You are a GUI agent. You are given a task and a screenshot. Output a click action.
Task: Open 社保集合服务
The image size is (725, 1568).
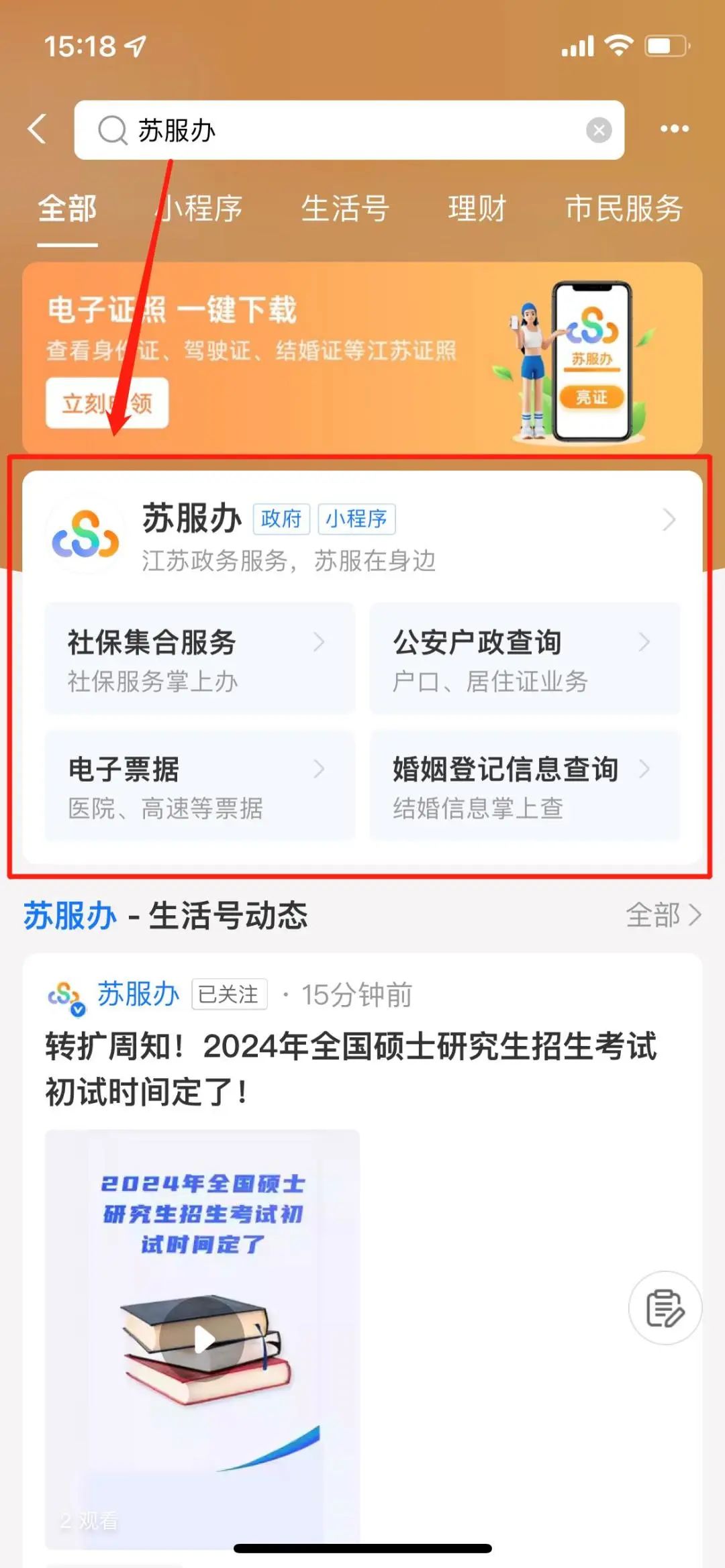pyautogui.click(x=199, y=658)
